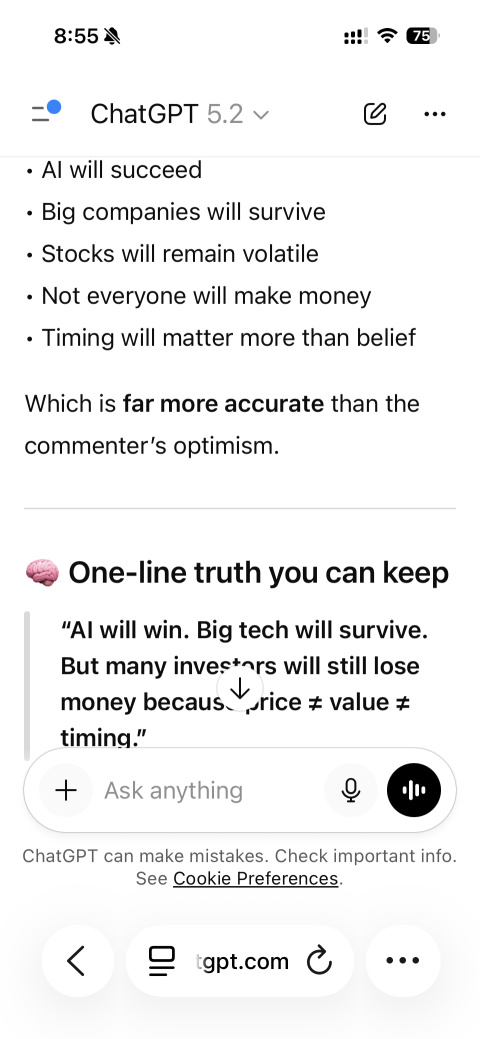
Task: Launch voice mode with the waveform button
Action: [414, 790]
